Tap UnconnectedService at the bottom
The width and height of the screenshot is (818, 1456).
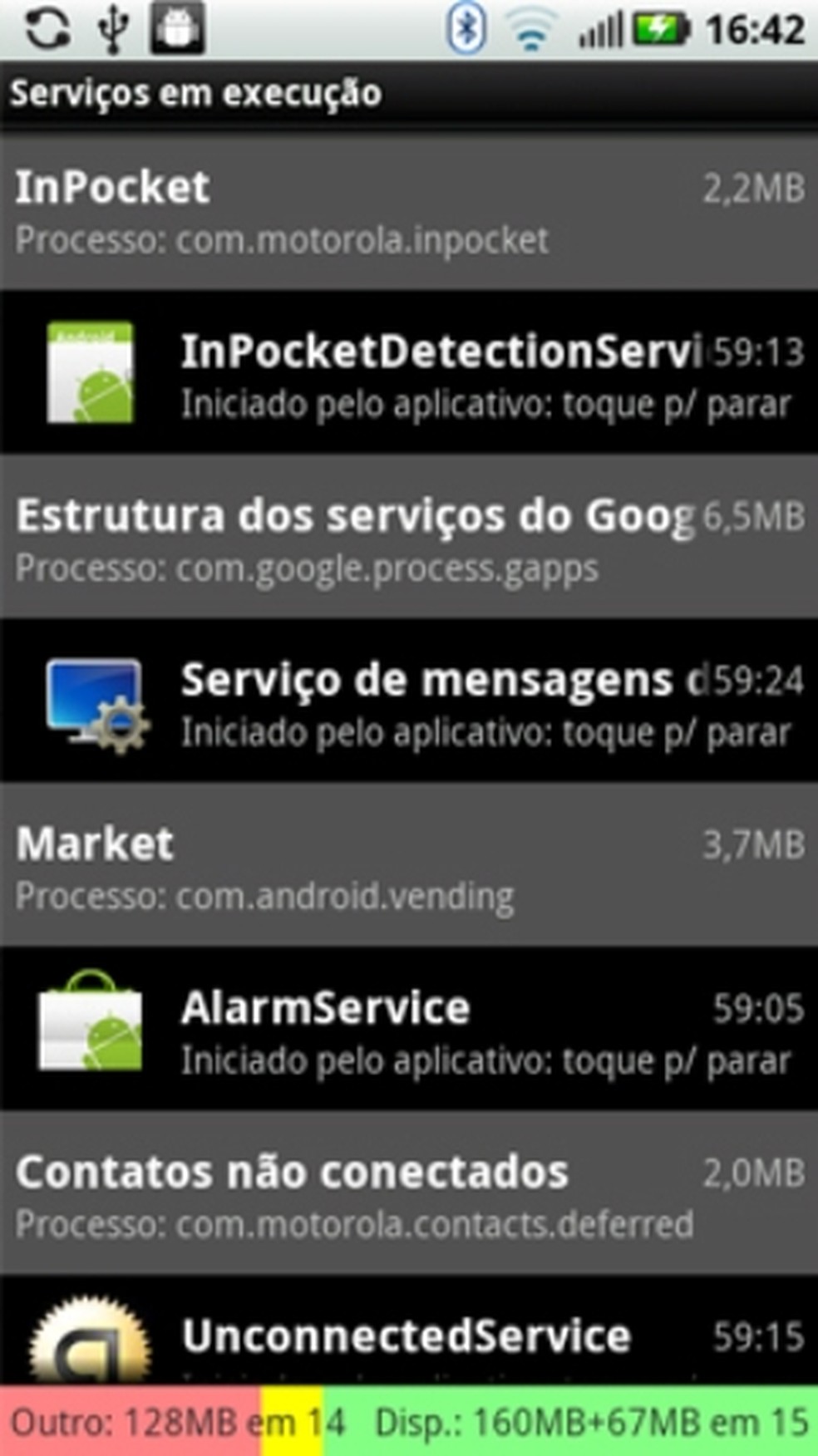click(x=407, y=1334)
